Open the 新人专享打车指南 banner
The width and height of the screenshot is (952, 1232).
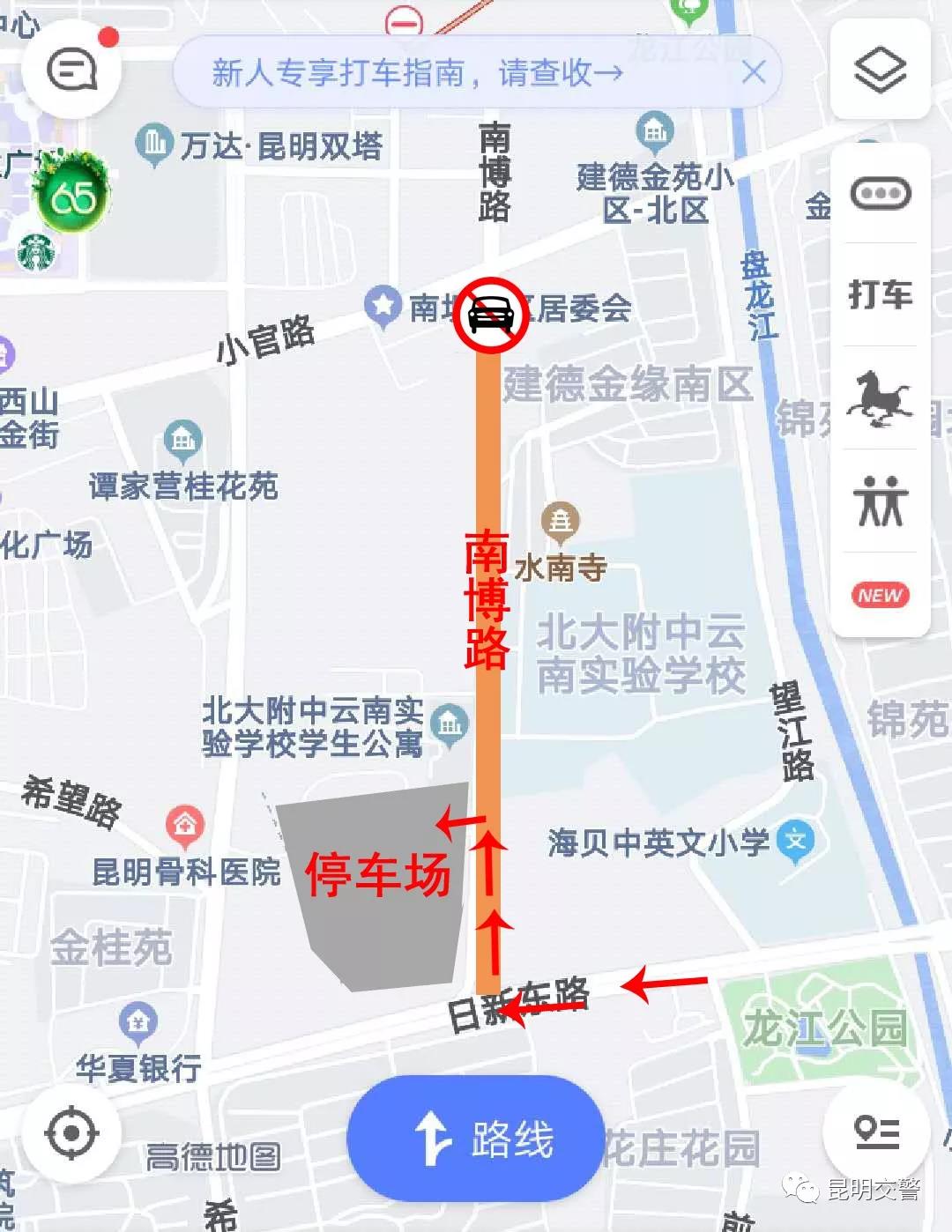[x=416, y=72]
